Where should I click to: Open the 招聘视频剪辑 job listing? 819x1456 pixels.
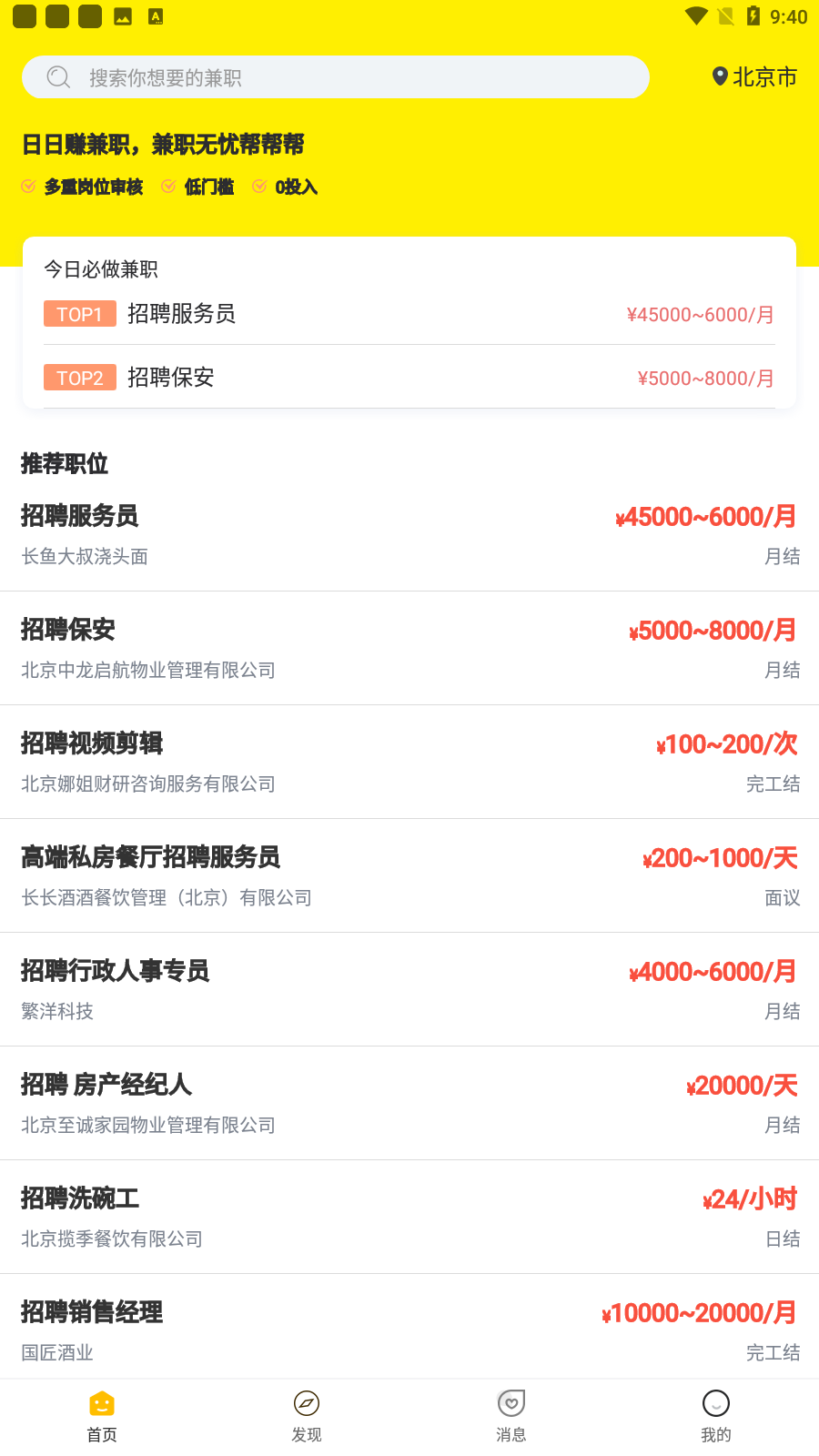point(409,762)
